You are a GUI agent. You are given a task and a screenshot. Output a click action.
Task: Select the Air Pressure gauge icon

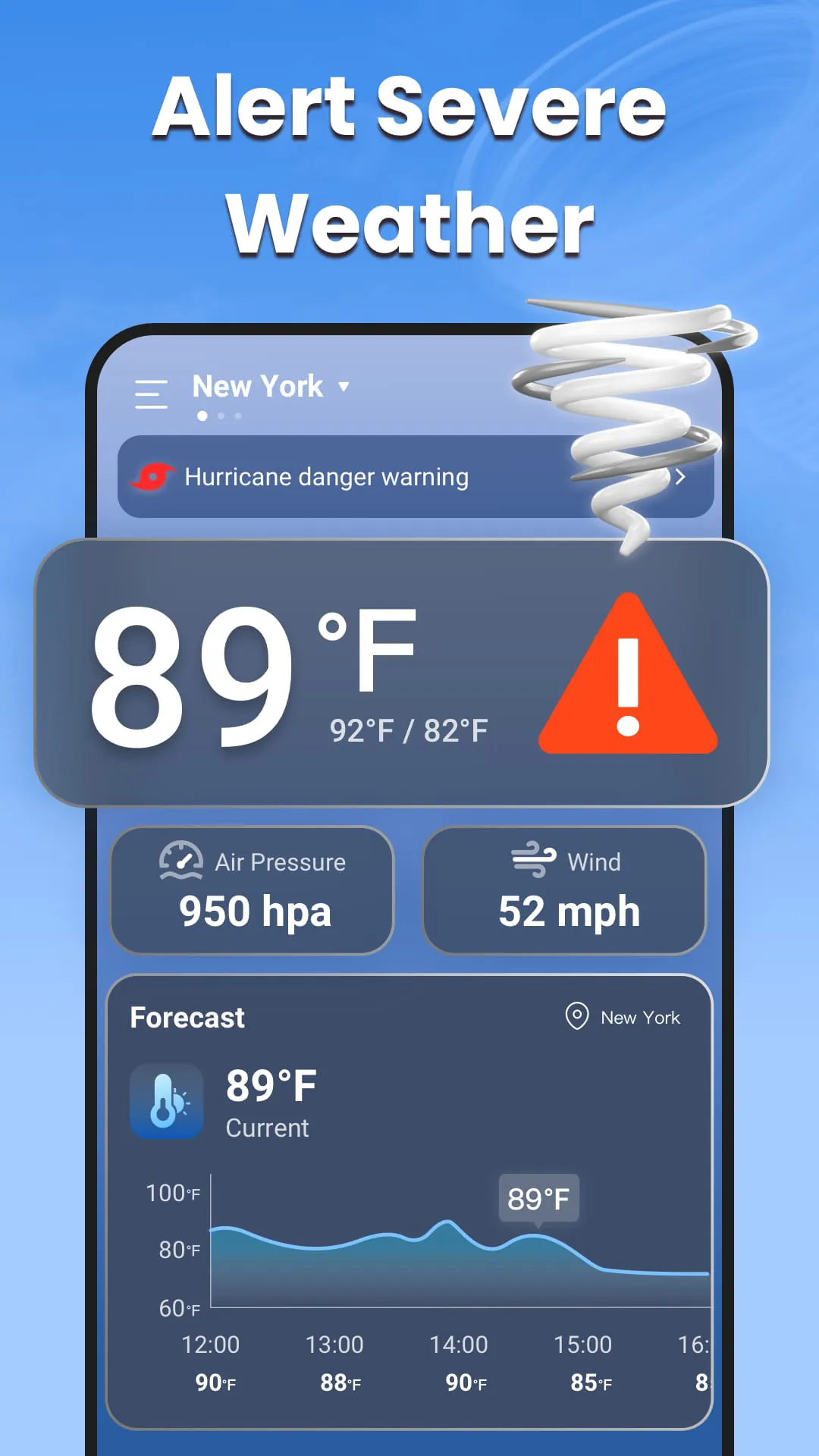tap(182, 861)
